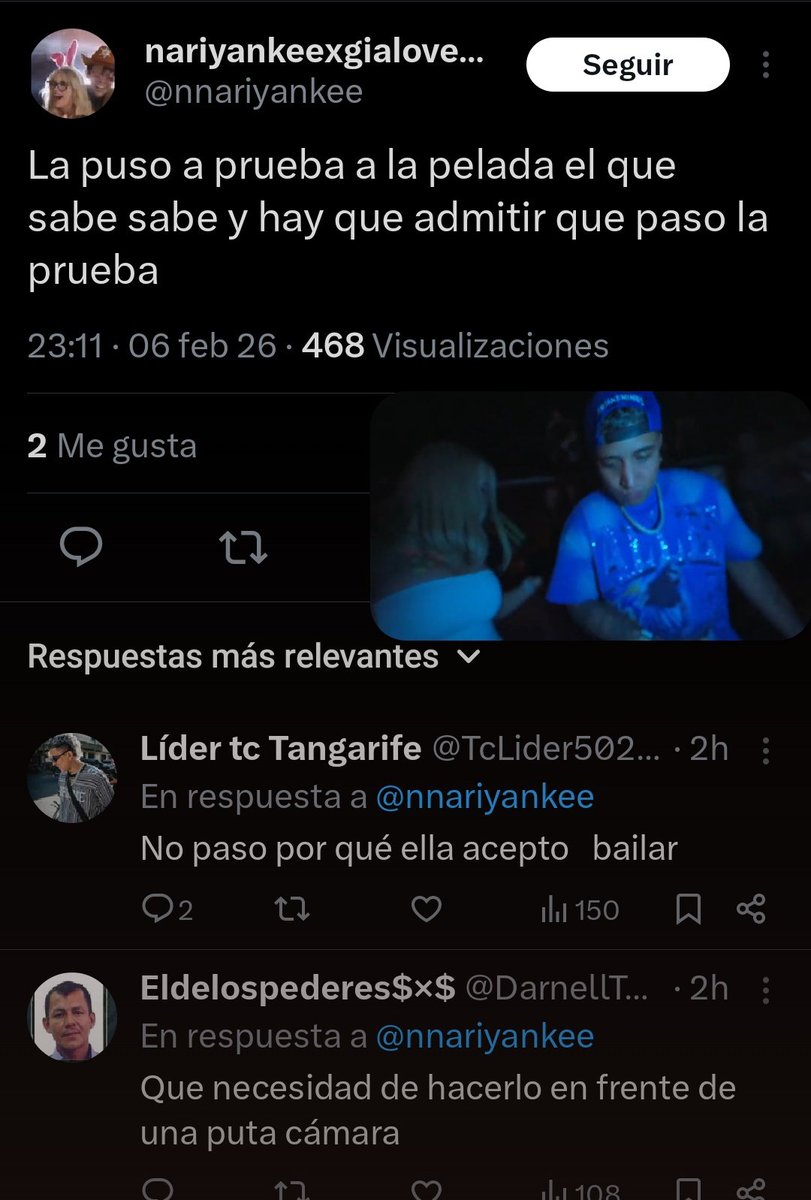The image size is (811, 1200).
Task: Open Eldelospederes$×$ profile avatar
Action: [72, 1017]
